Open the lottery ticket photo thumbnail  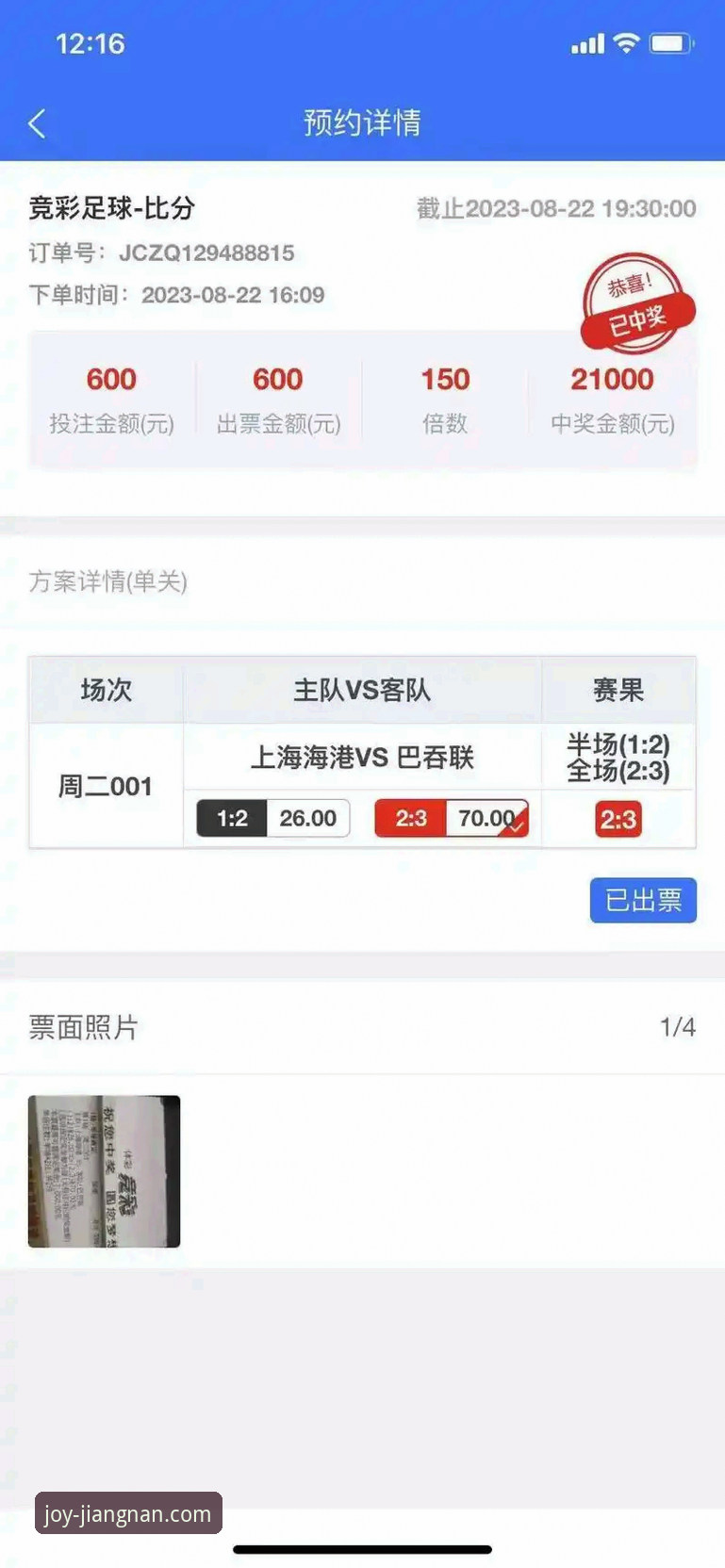click(x=104, y=1171)
